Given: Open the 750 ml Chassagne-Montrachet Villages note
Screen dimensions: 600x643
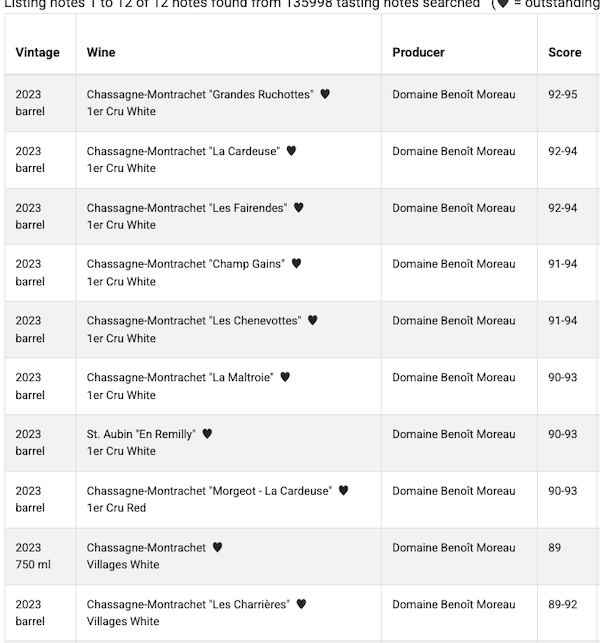Looking at the screenshot, I should tap(146, 548).
